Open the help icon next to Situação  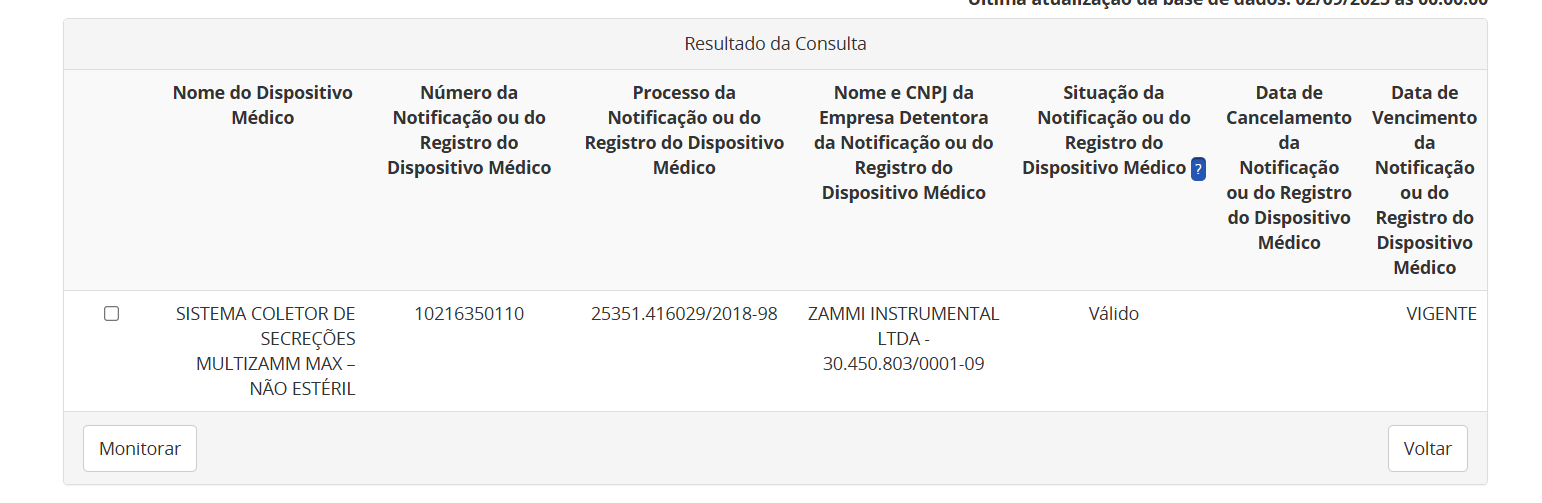click(x=1198, y=169)
